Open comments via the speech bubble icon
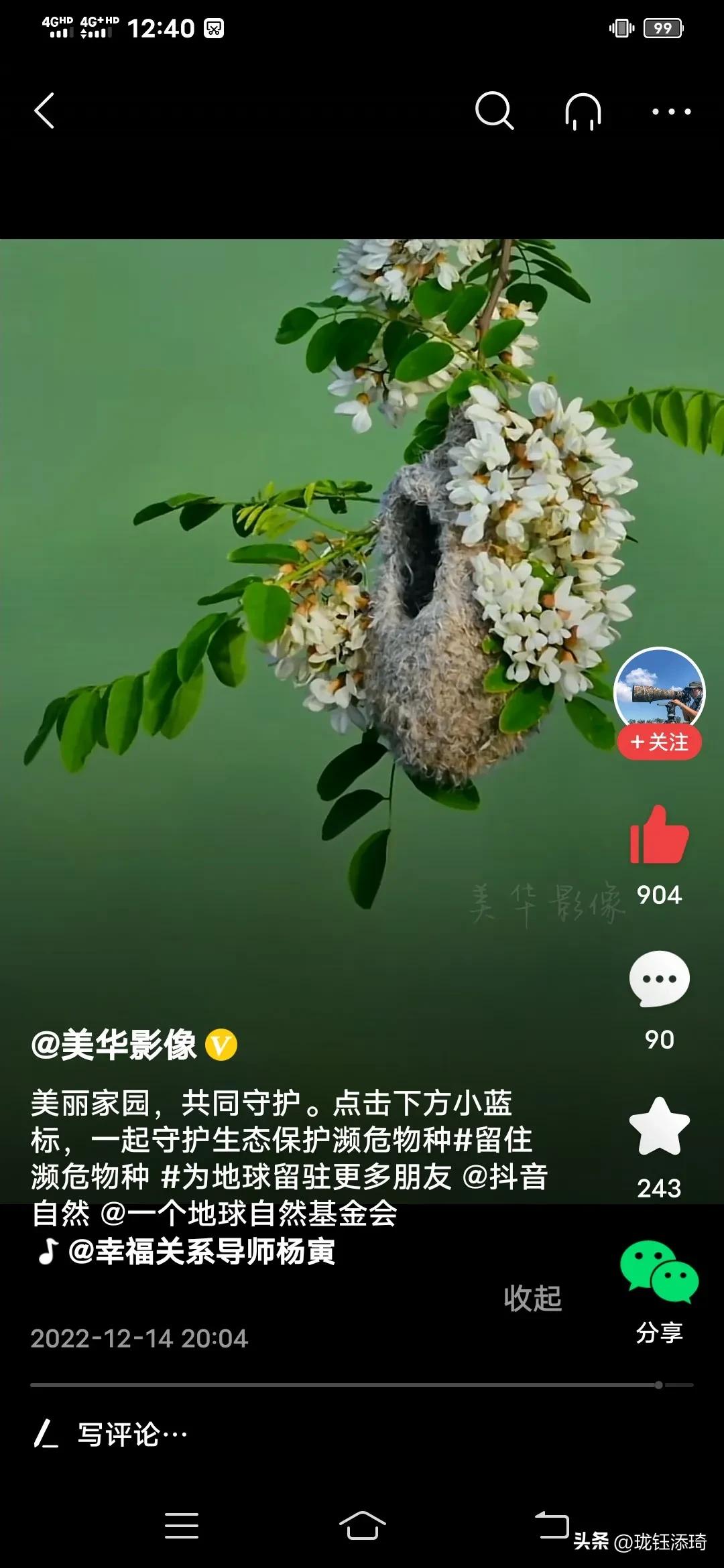This screenshot has height=1568, width=724. coord(660,978)
